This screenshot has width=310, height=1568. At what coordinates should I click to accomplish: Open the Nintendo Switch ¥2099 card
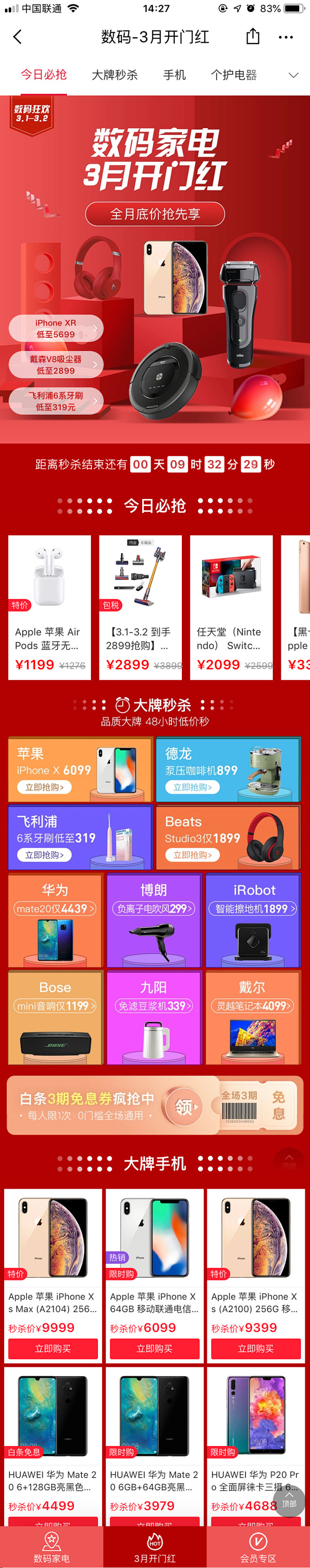231,607
